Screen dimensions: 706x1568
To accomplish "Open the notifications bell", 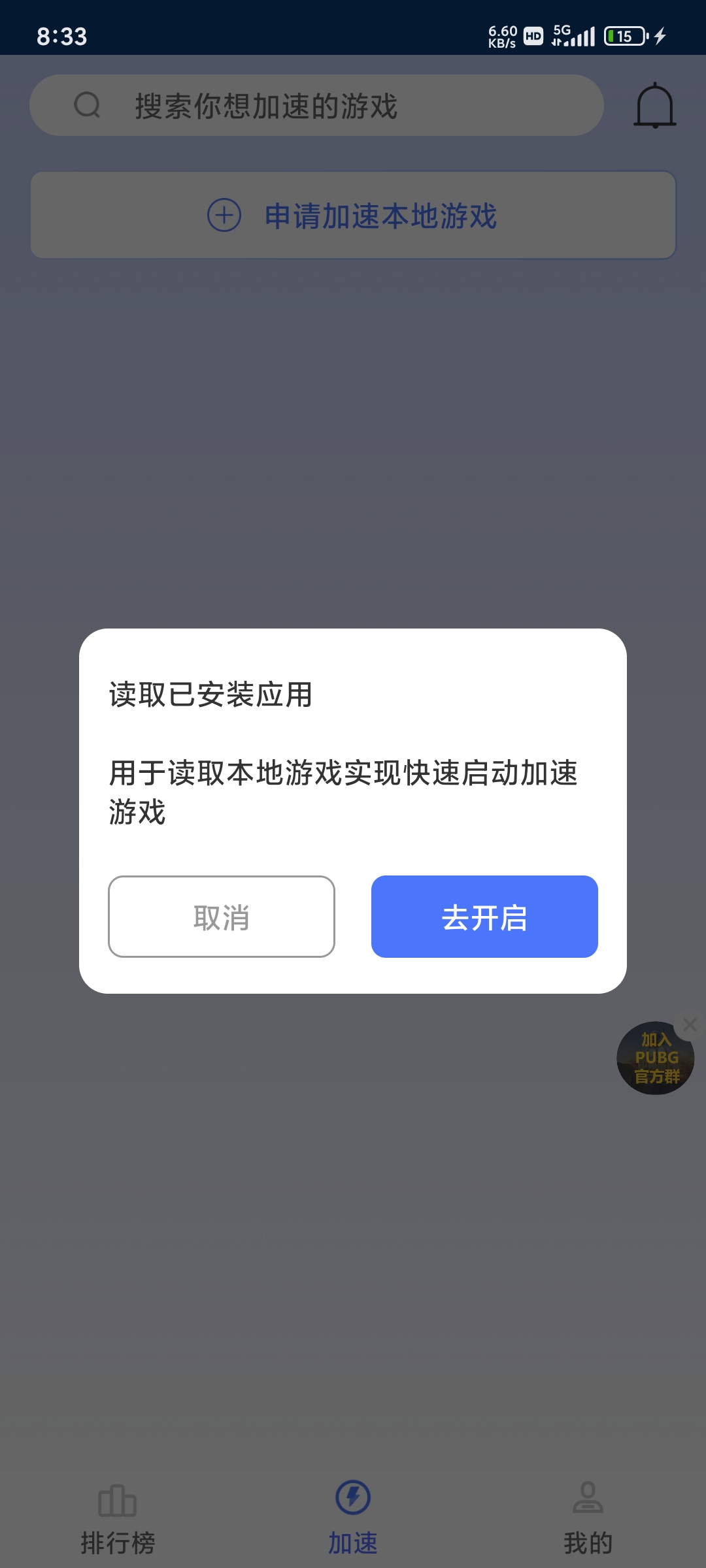I will click(x=654, y=106).
